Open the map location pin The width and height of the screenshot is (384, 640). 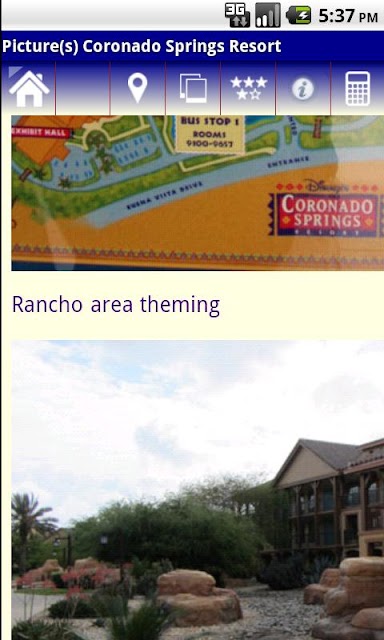pyautogui.click(x=138, y=88)
